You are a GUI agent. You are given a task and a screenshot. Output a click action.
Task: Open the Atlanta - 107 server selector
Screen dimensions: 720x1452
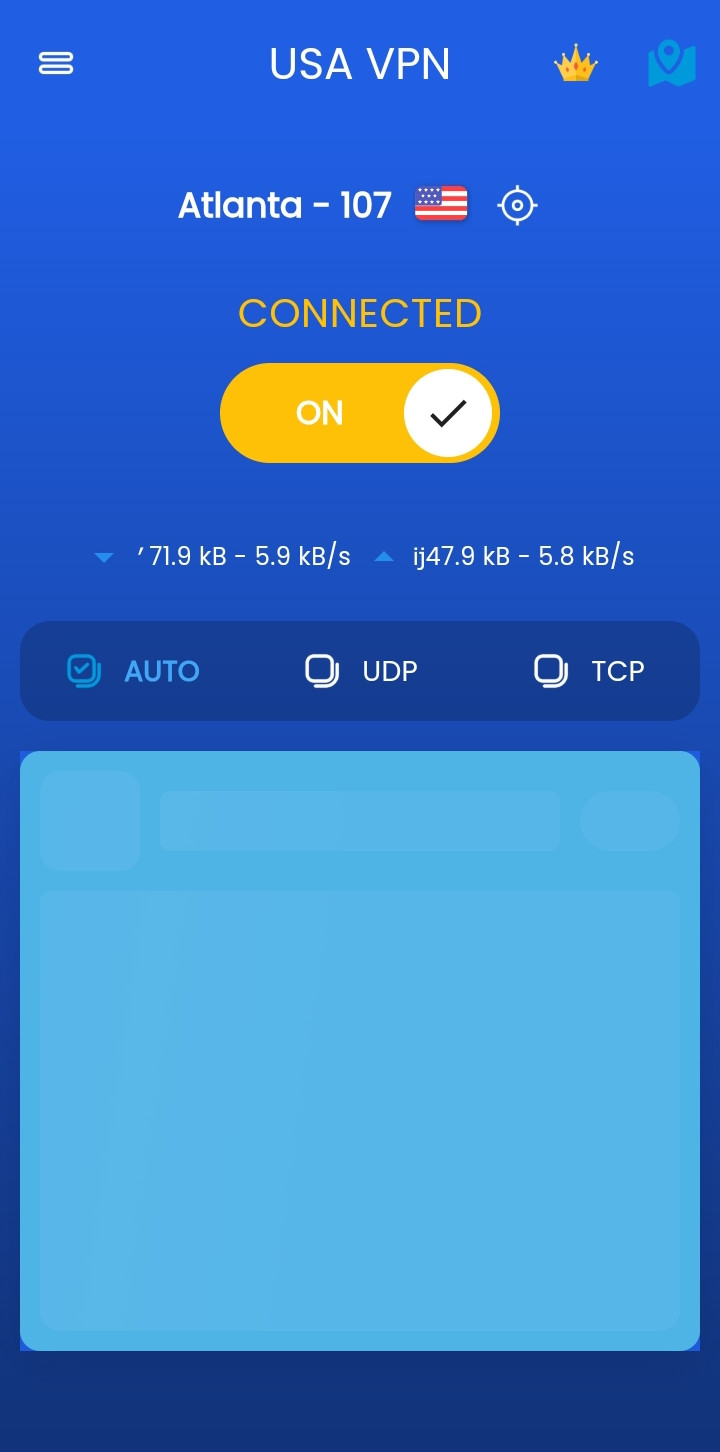click(x=285, y=205)
